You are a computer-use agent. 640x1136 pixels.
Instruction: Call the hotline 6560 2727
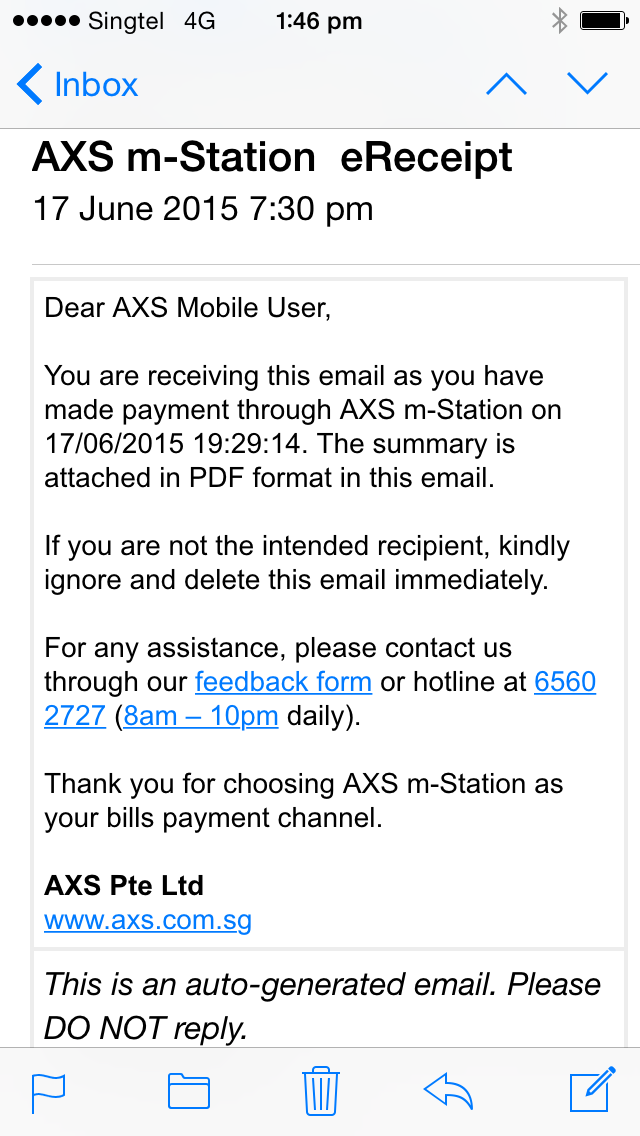(564, 683)
